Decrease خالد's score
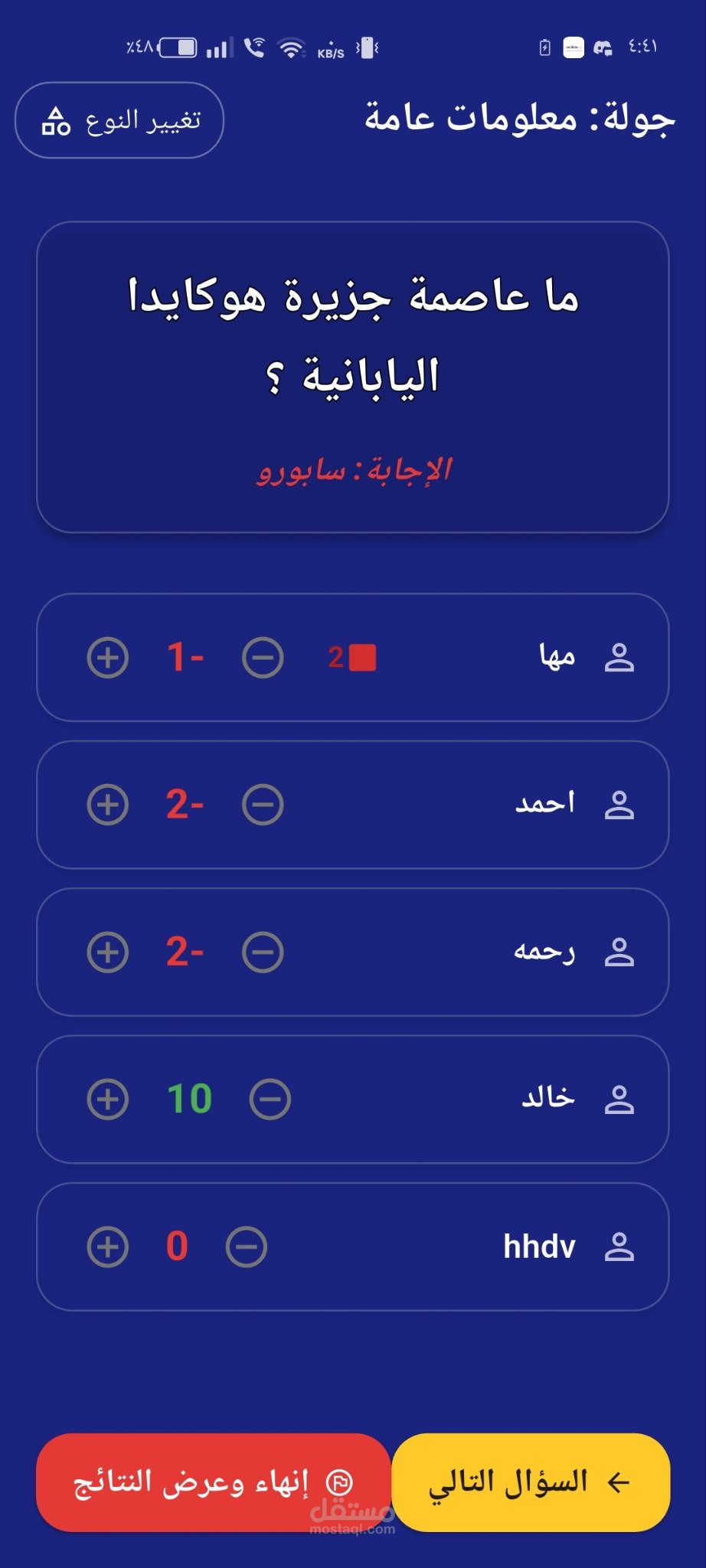The height and width of the screenshot is (1568, 706). click(270, 1099)
